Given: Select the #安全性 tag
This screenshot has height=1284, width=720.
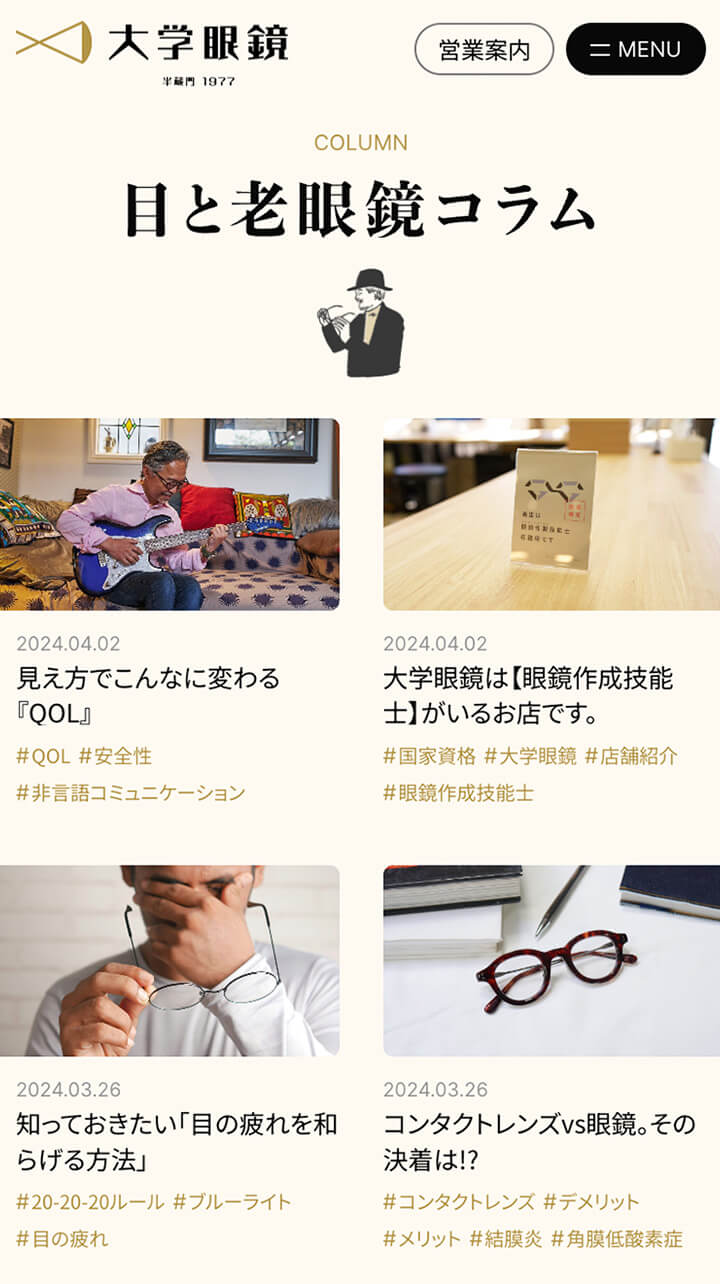Looking at the screenshot, I should tap(116, 756).
